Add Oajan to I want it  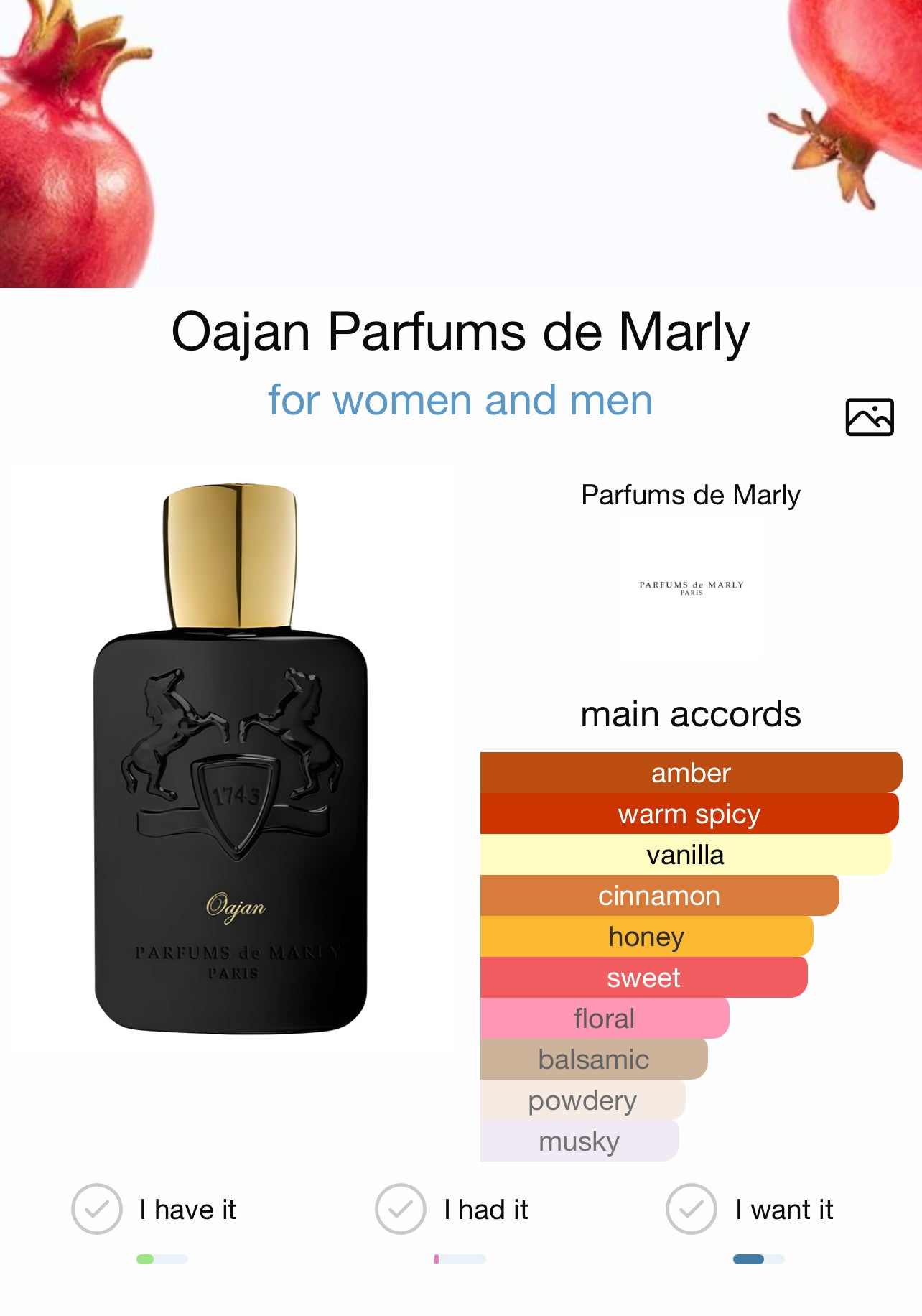pyautogui.click(x=691, y=1209)
